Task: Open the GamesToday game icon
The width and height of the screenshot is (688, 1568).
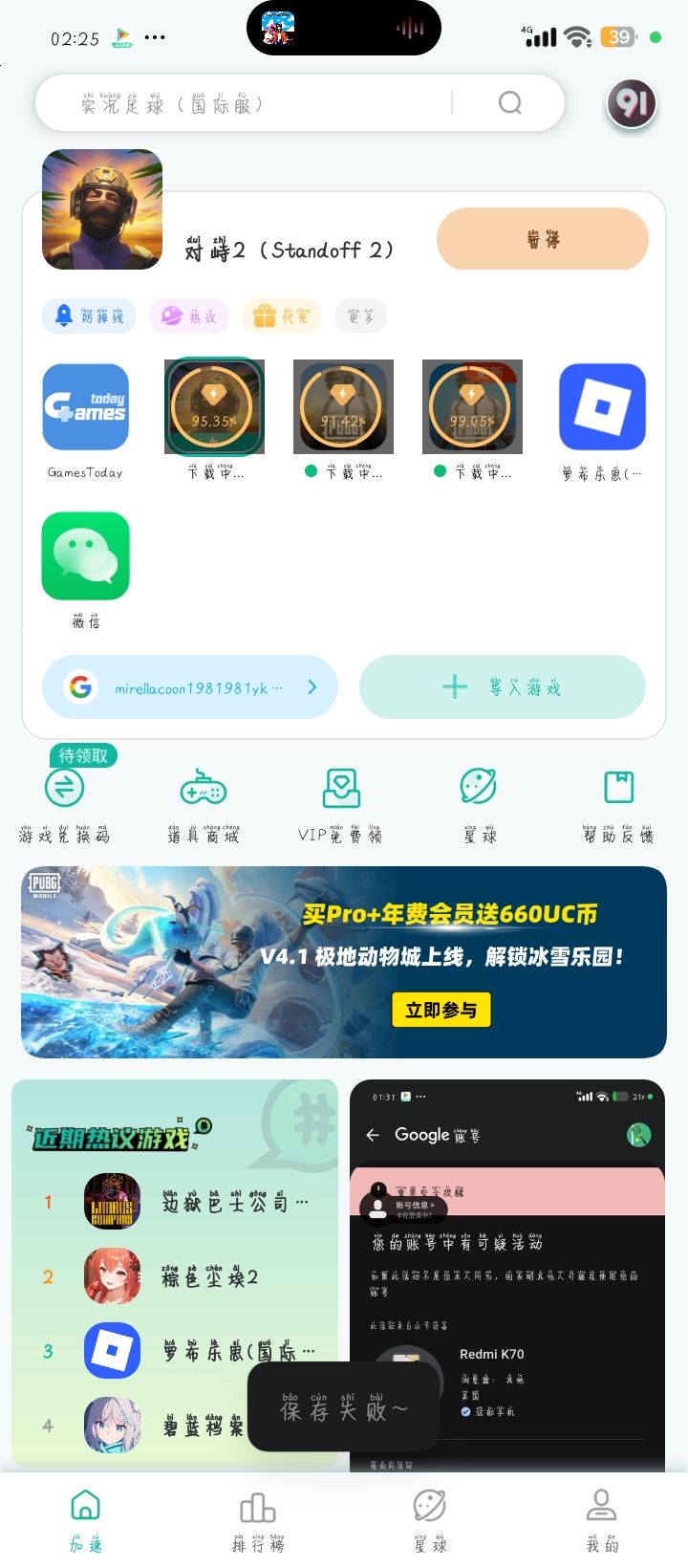Action: tap(85, 406)
